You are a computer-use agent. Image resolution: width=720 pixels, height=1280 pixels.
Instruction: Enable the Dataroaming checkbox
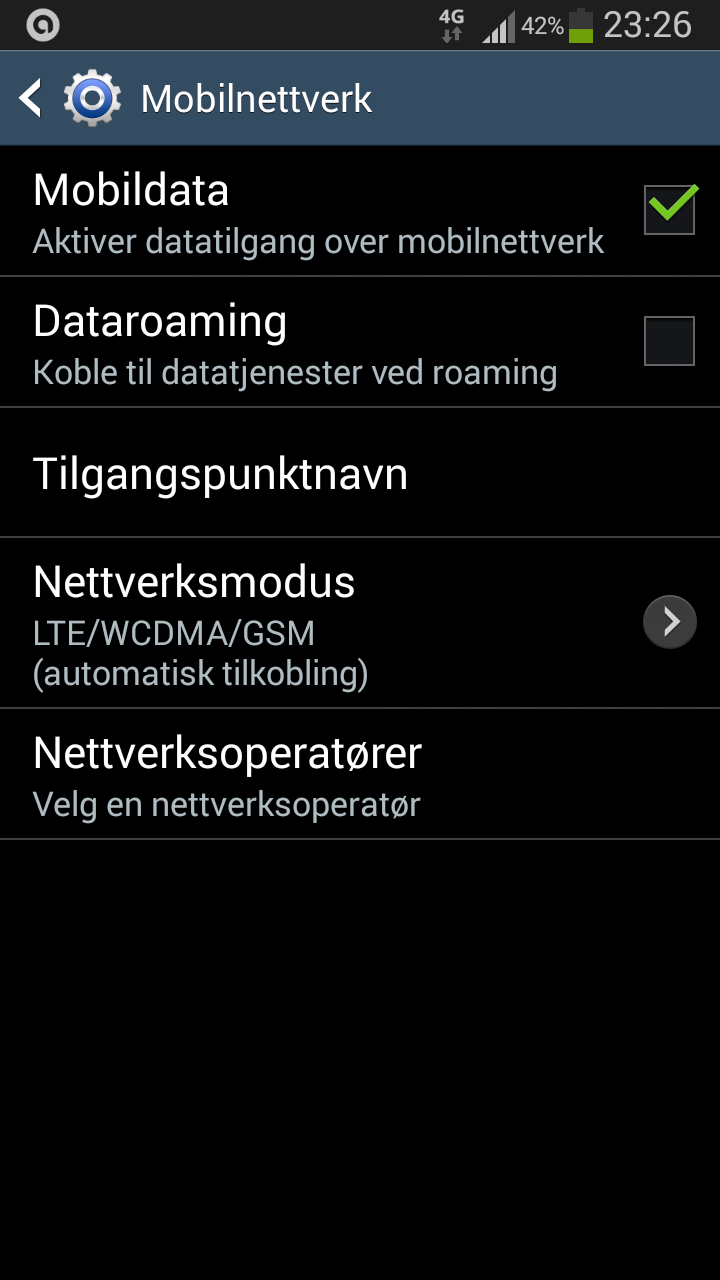(x=669, y=341)
